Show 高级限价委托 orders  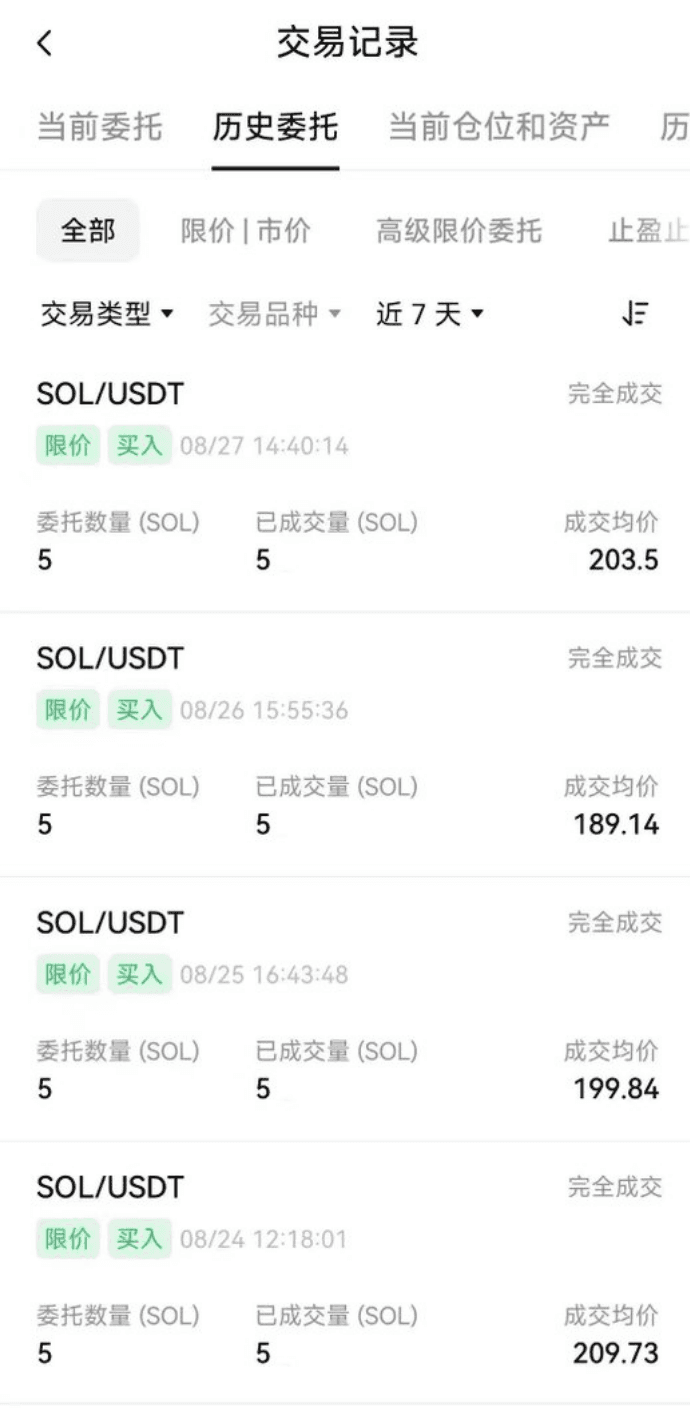(x=459, y=231)
